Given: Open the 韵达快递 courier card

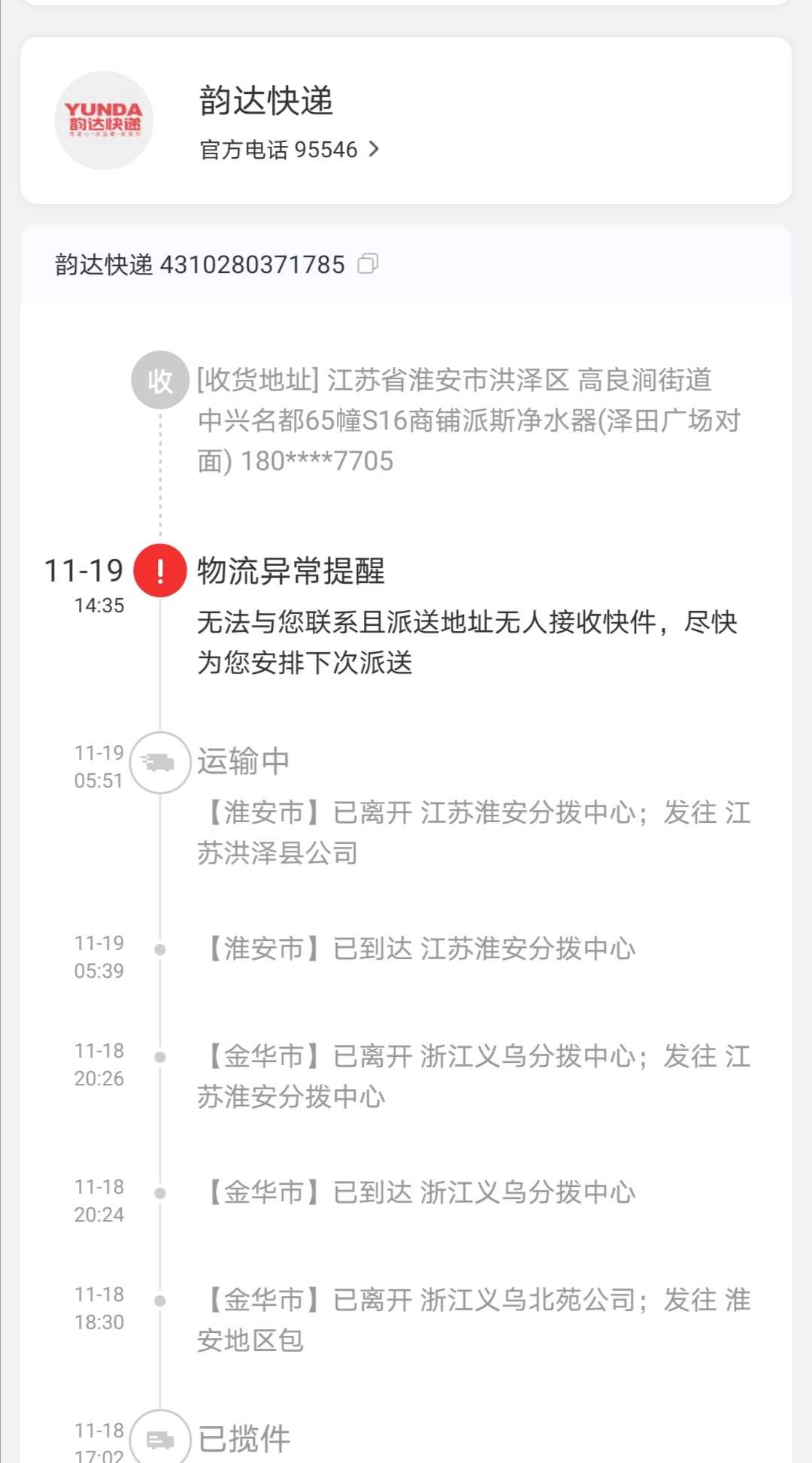Looking at the screenshot, I should coord(406,120).
